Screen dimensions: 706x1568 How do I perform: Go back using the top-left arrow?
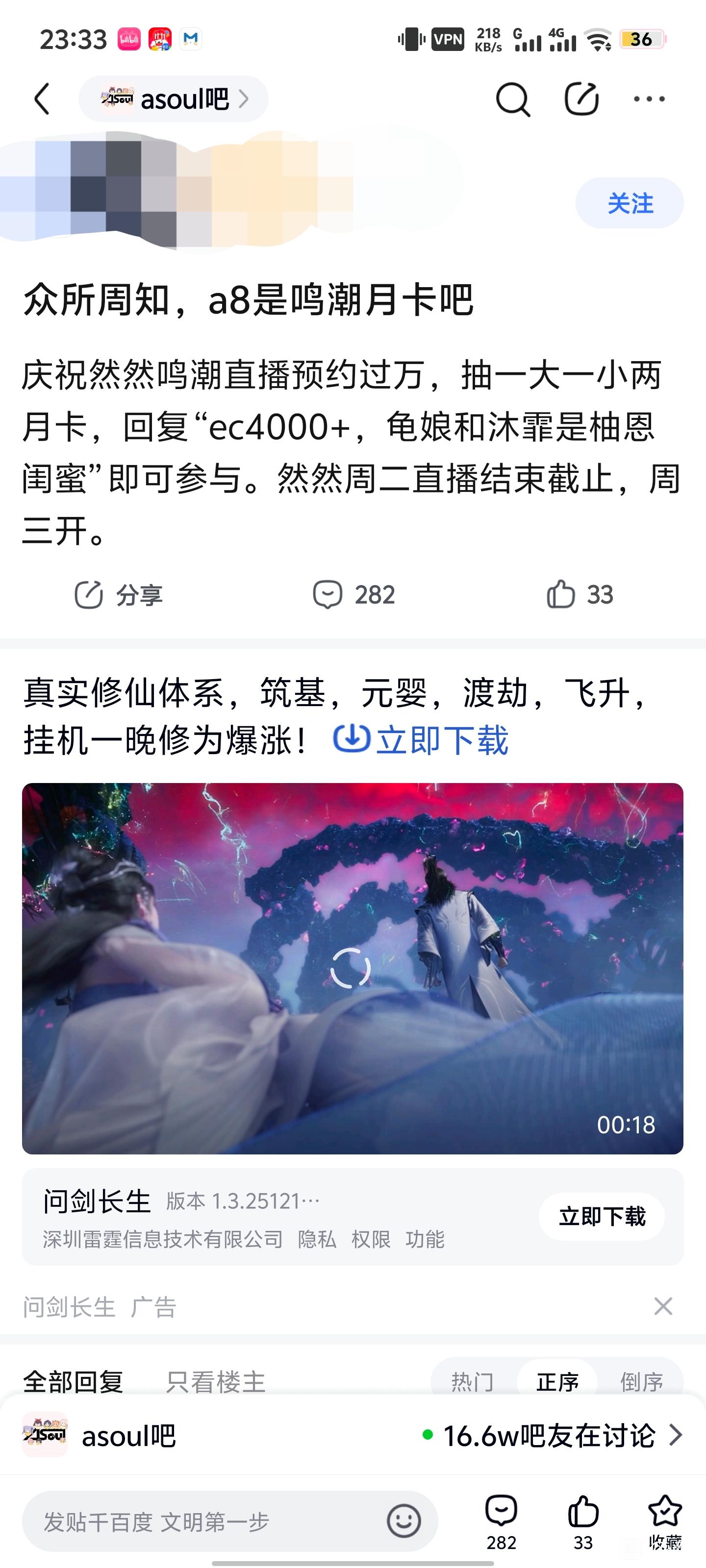[x=42, y=99]
